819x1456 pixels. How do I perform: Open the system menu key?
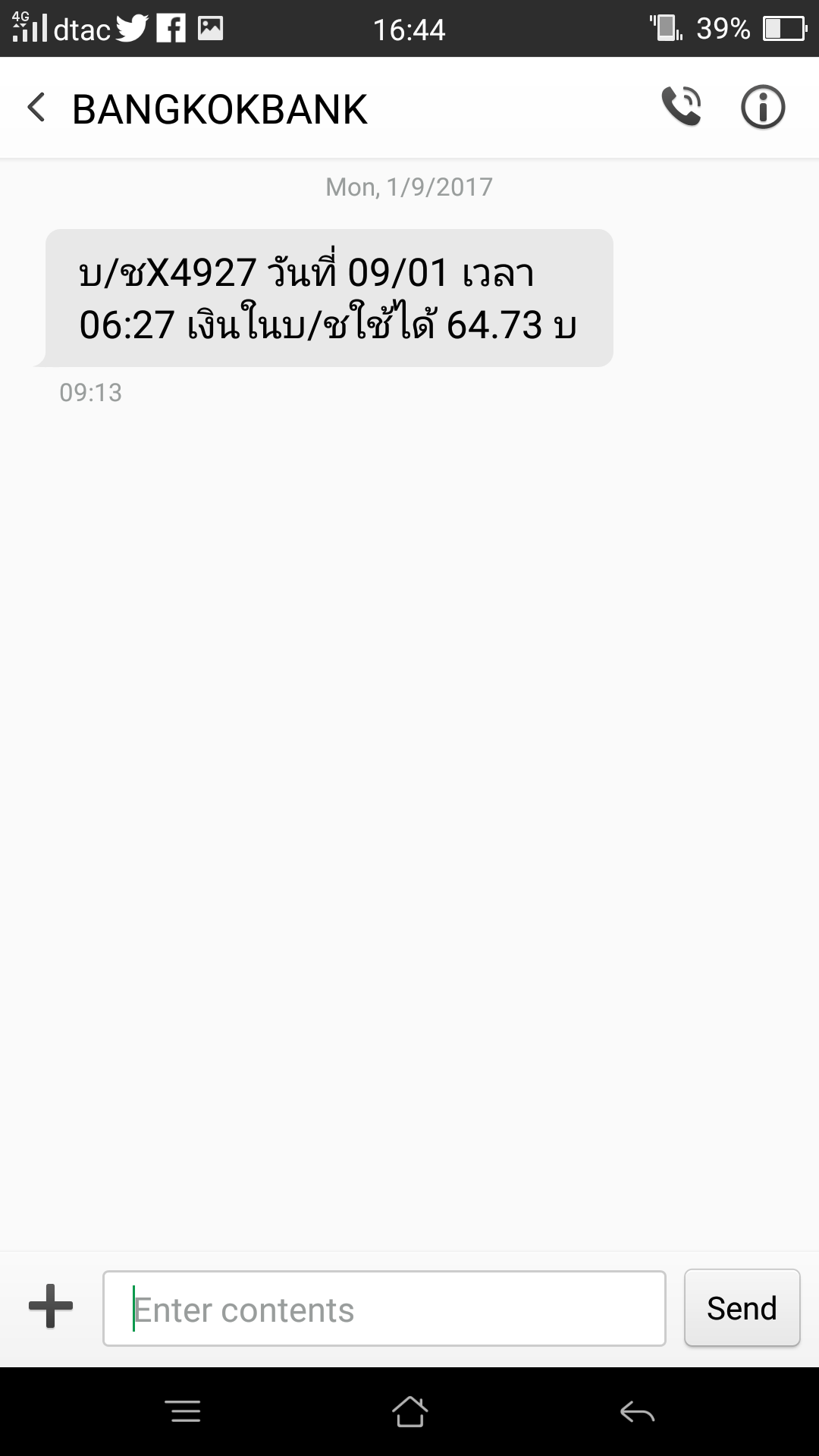(183, 1411)
